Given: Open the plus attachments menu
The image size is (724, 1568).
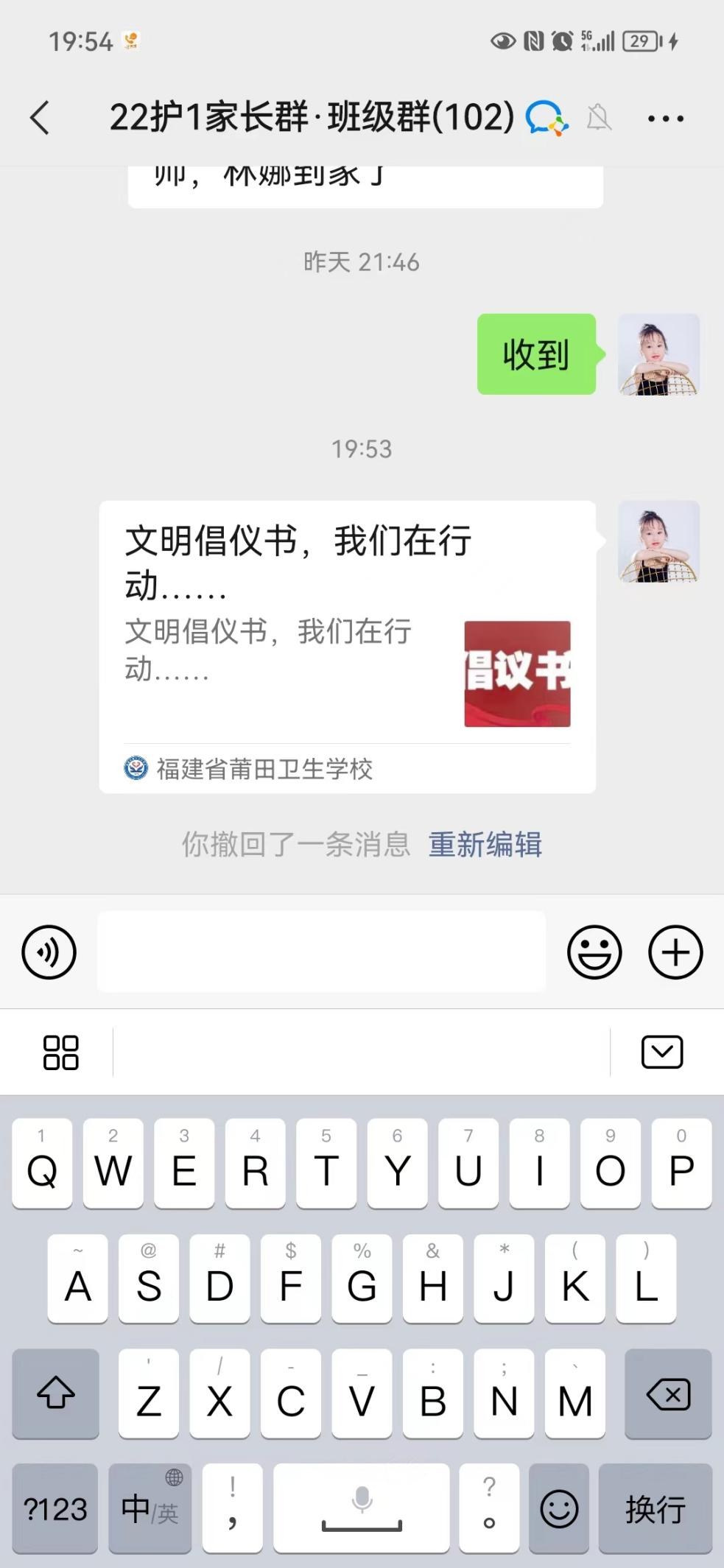Looking at the screenshot, I should click(x=675, y=952).
